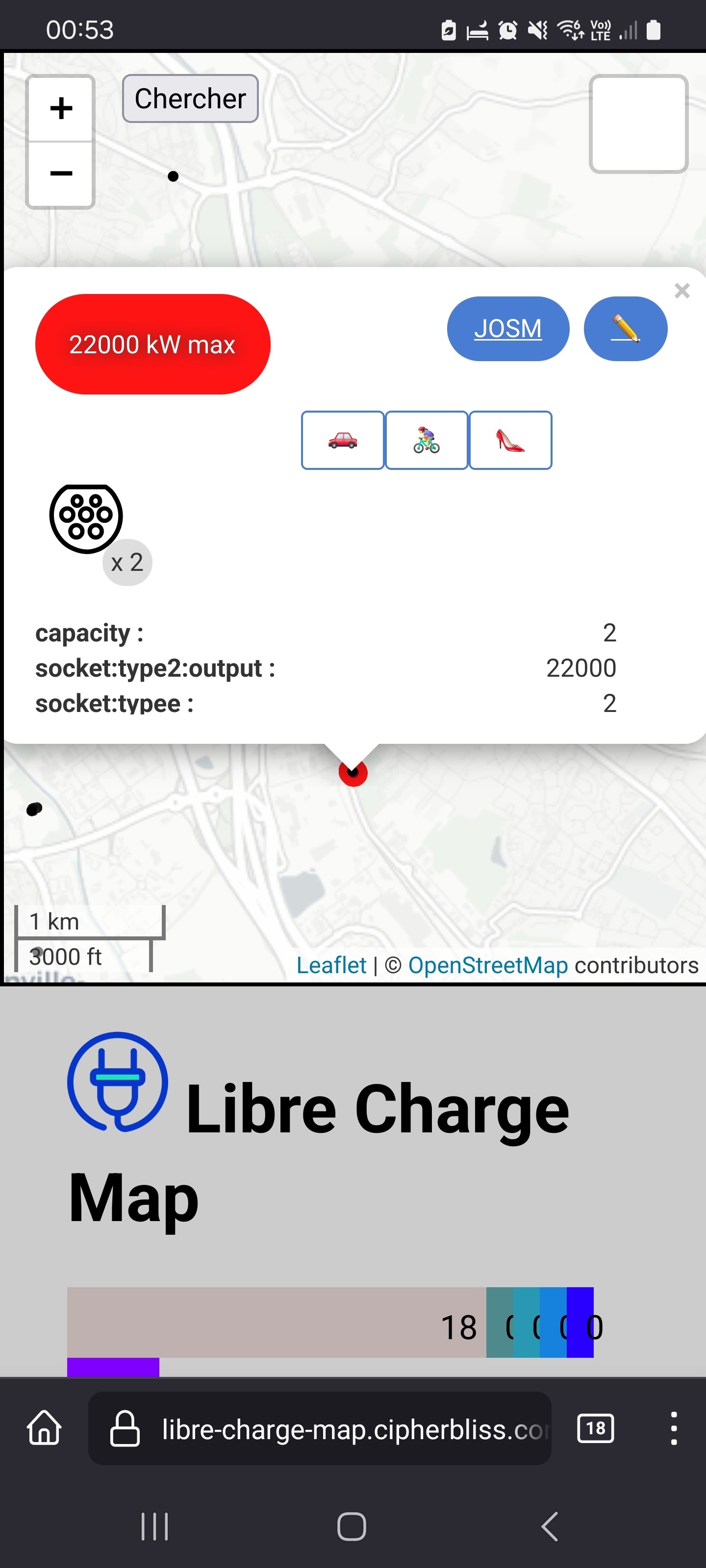Image resolution: width=706 pixels, height=1568 pixels.
Task: Tap the libre-charge-map address bar
Action: click(320, 1428)
